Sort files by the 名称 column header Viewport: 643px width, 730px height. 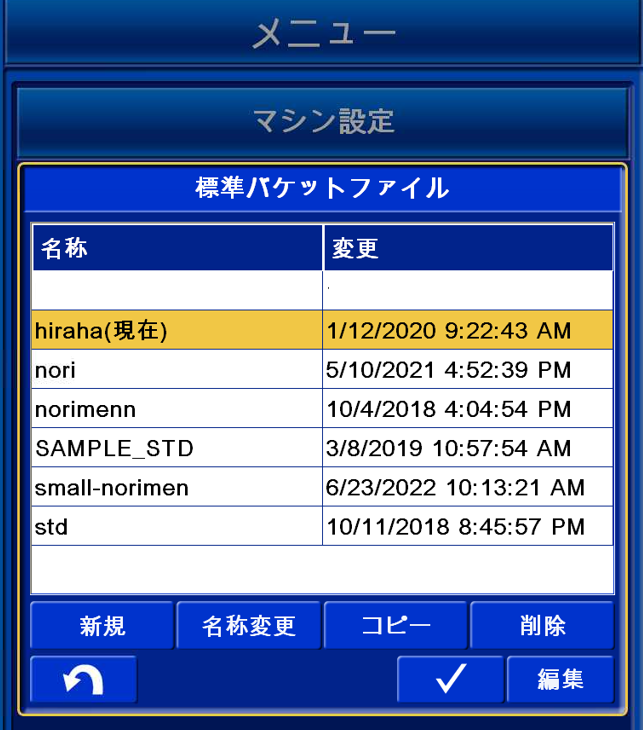coord(177,248)
